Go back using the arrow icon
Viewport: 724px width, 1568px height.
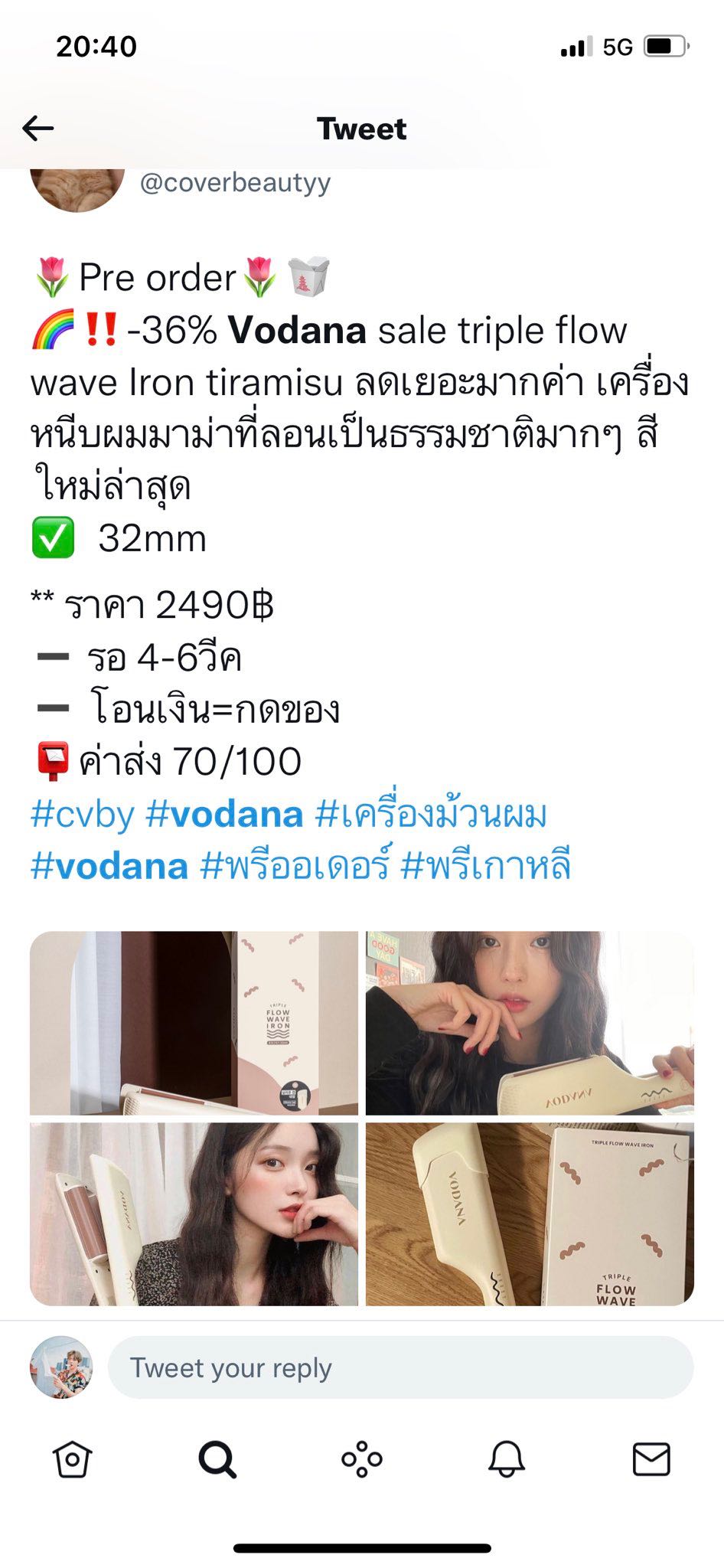tap(38, 128)
